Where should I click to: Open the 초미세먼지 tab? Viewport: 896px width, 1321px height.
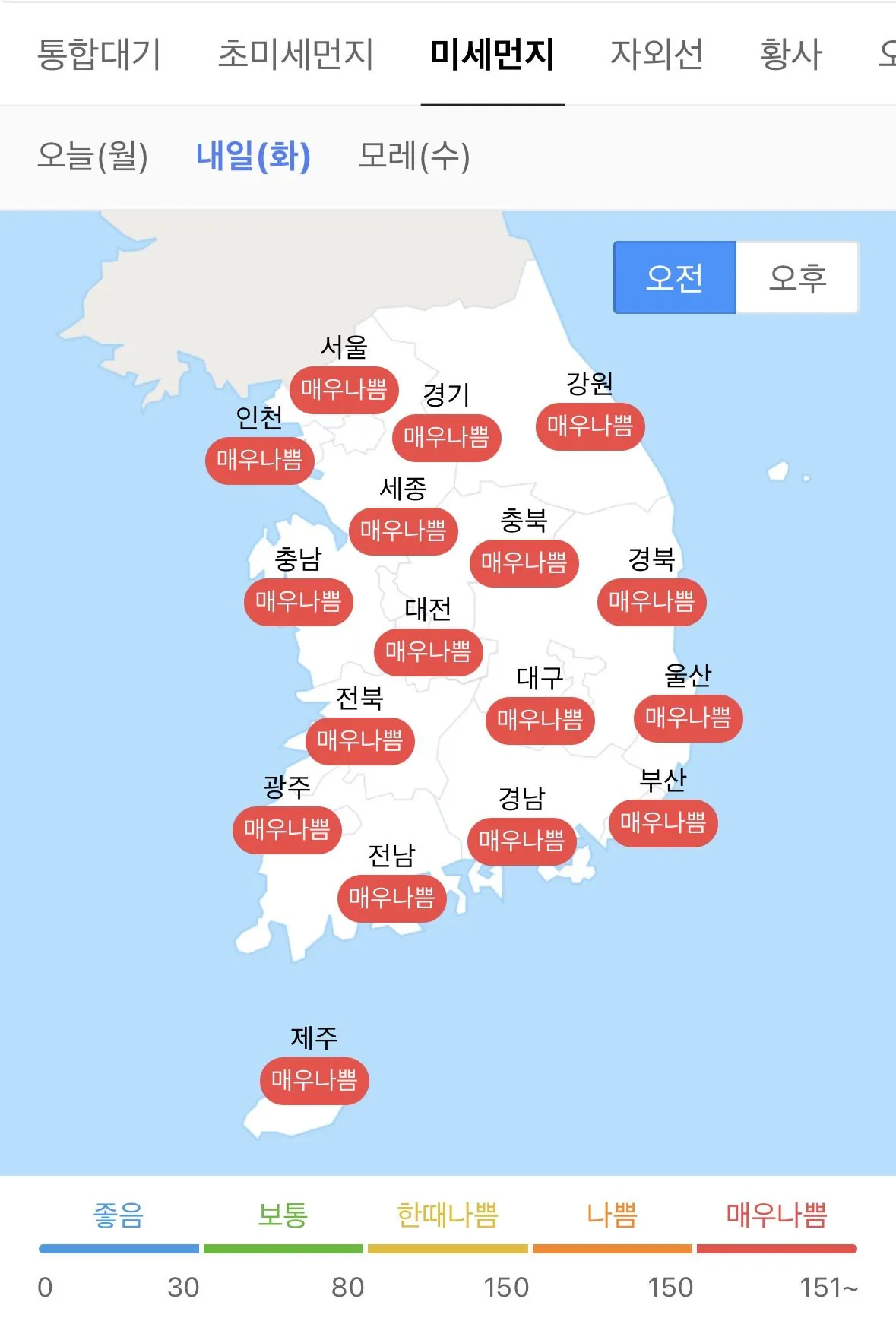[x=295, y=55]
